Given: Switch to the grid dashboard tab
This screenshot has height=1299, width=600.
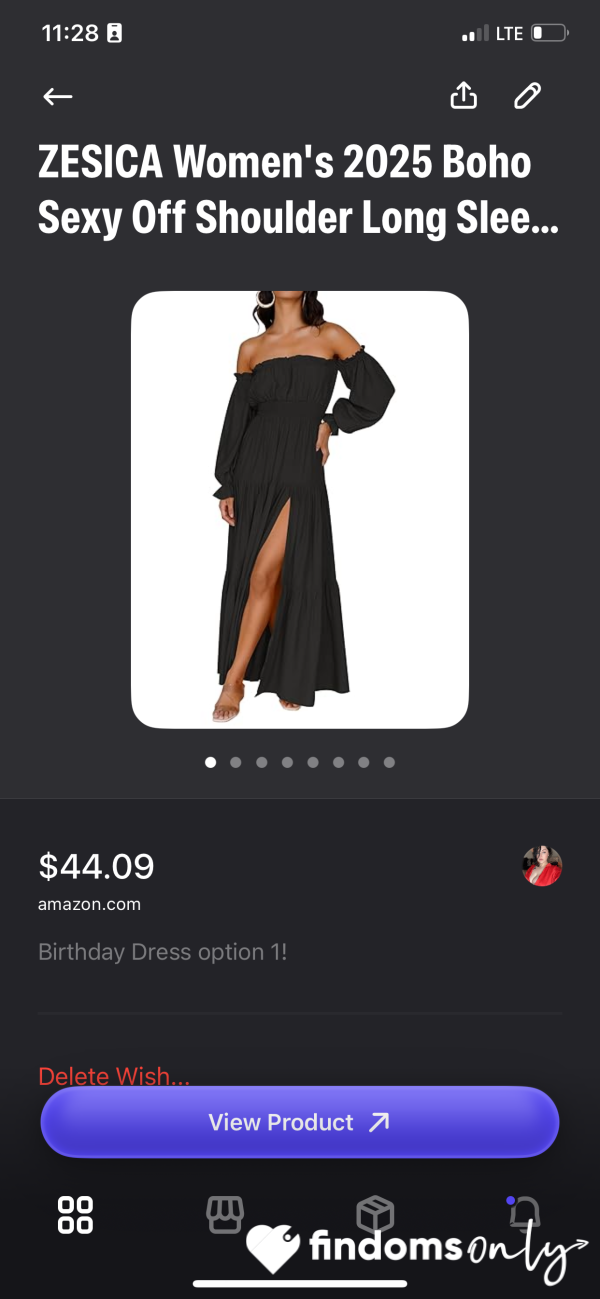Looking at the screenshot, I should 75,1215.
